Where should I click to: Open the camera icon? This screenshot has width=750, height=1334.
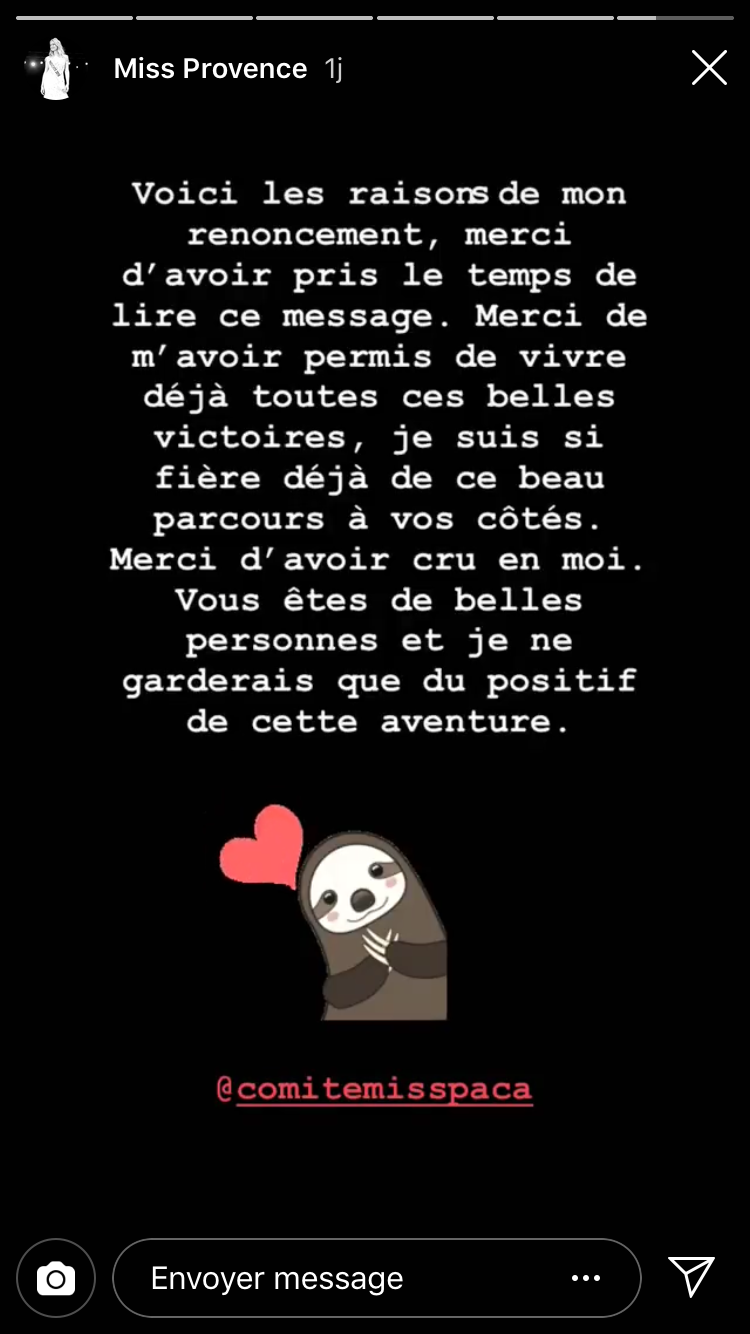(56, 1278)
